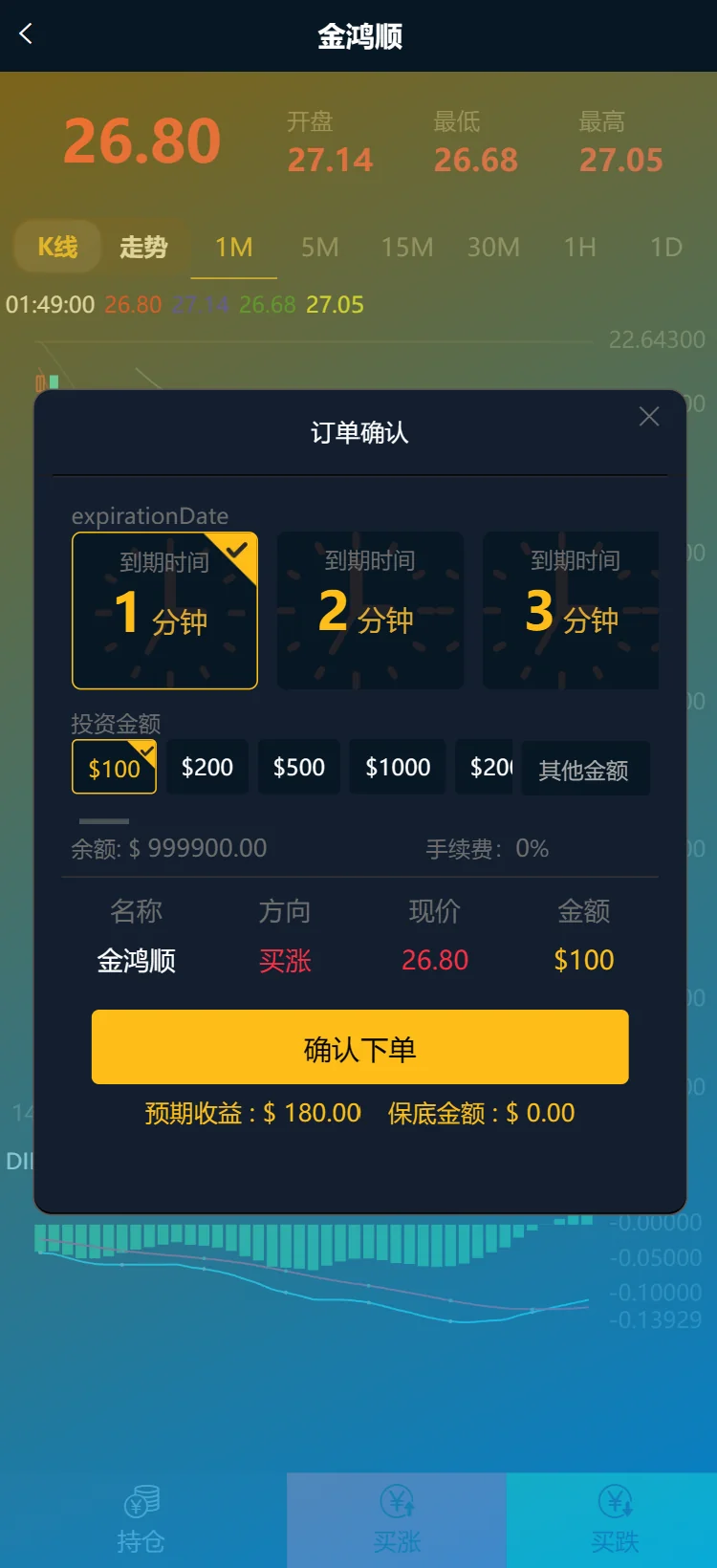Viewport: 717px width, 1568px height.
Task: Close the 订单确认 dialog
Action: pyautogui.click(x=649, y=417)
